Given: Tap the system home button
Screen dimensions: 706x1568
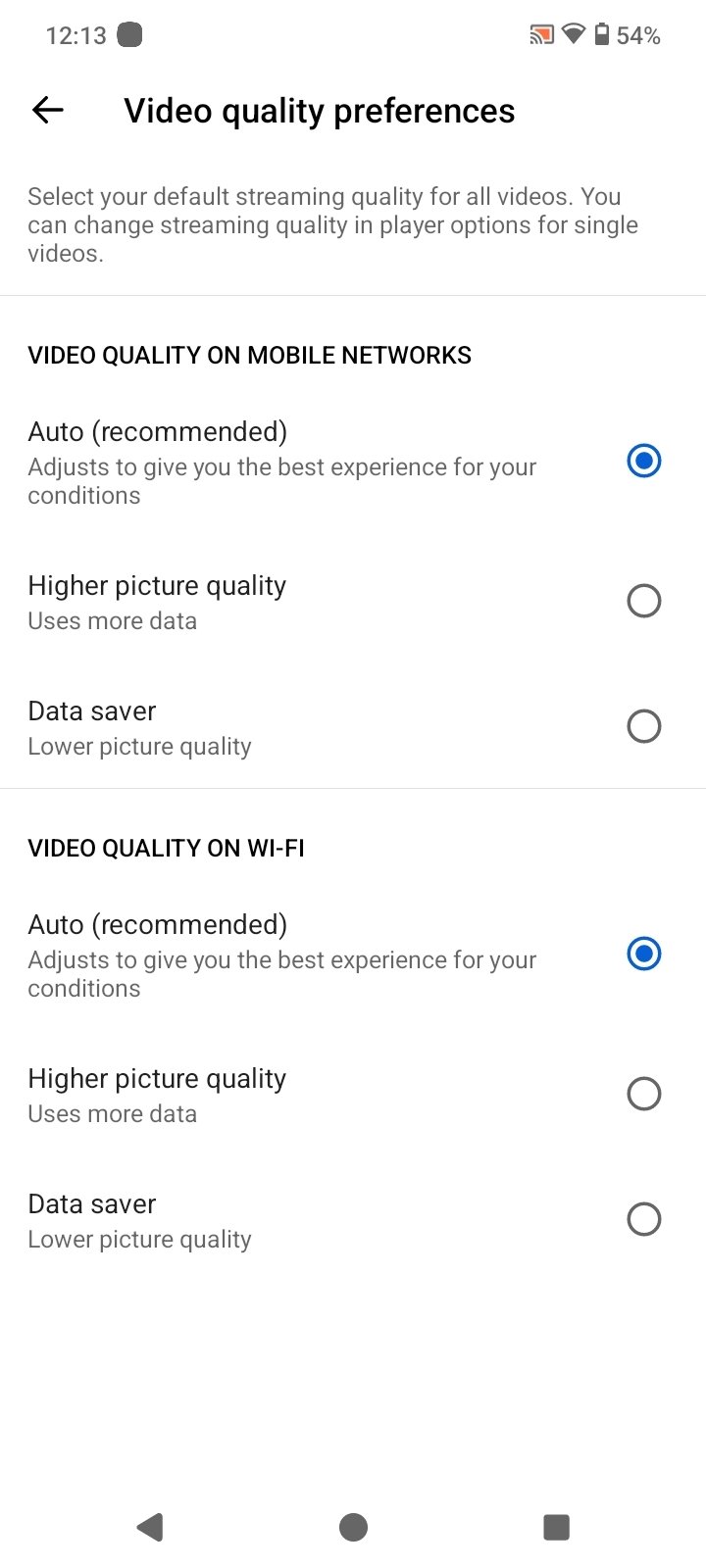Looking at the screenshot, I should (353, 1527).
